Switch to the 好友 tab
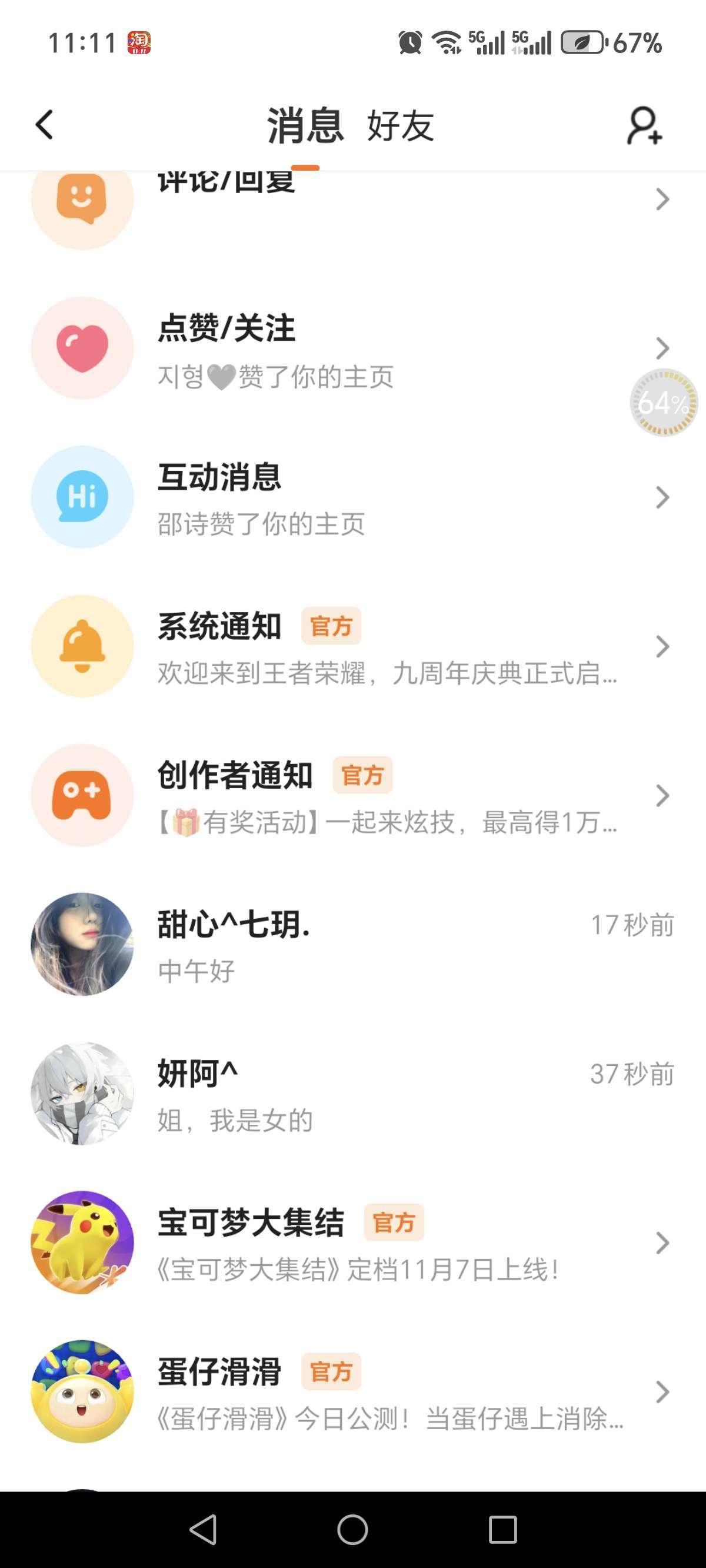Image resolution: width=706 pixels, height=1568 pixels. point(400,126)
